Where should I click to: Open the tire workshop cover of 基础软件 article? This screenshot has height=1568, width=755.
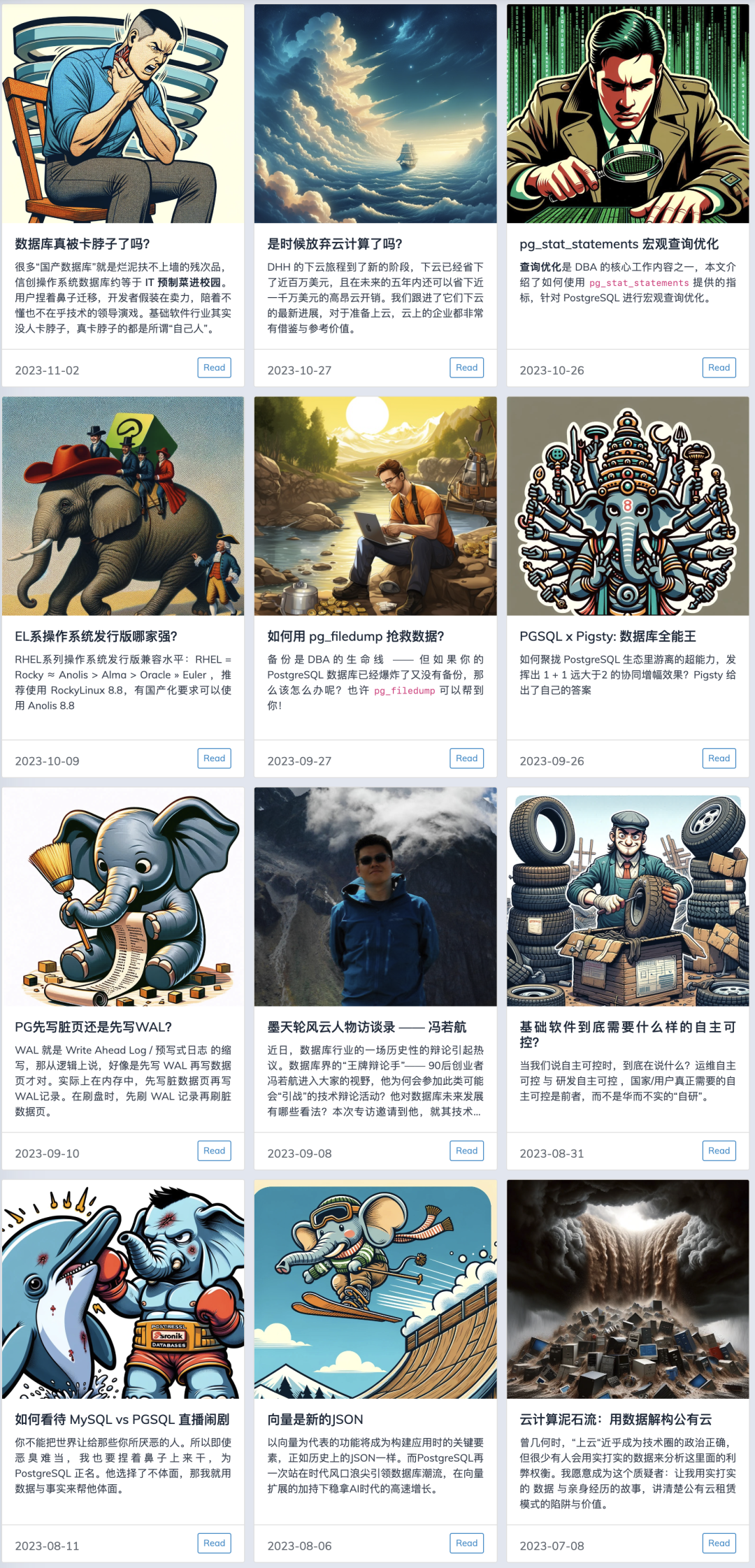pyautogui.click(x=628, y=897)
